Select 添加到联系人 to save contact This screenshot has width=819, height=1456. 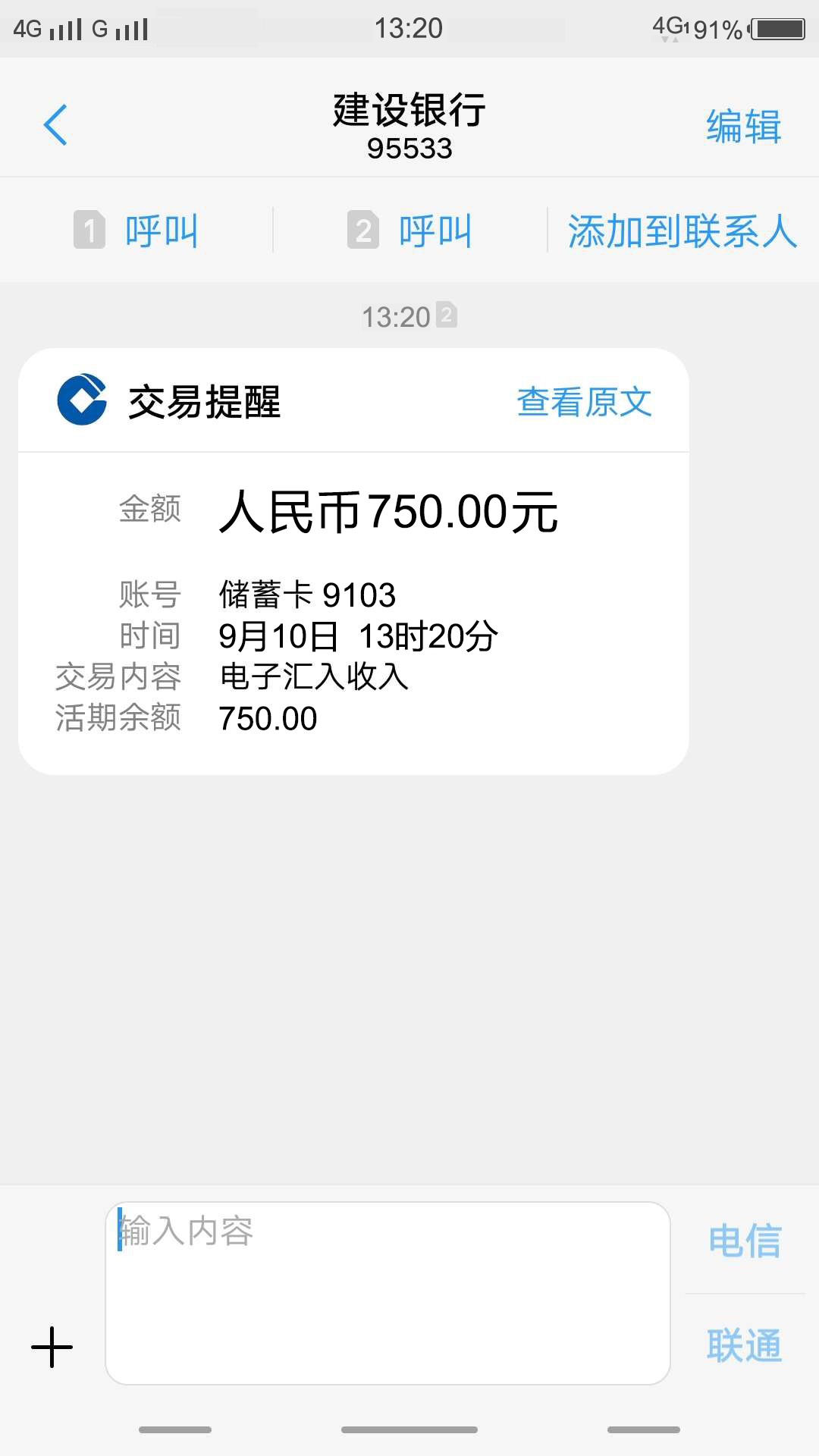click(x=682, y=231)
